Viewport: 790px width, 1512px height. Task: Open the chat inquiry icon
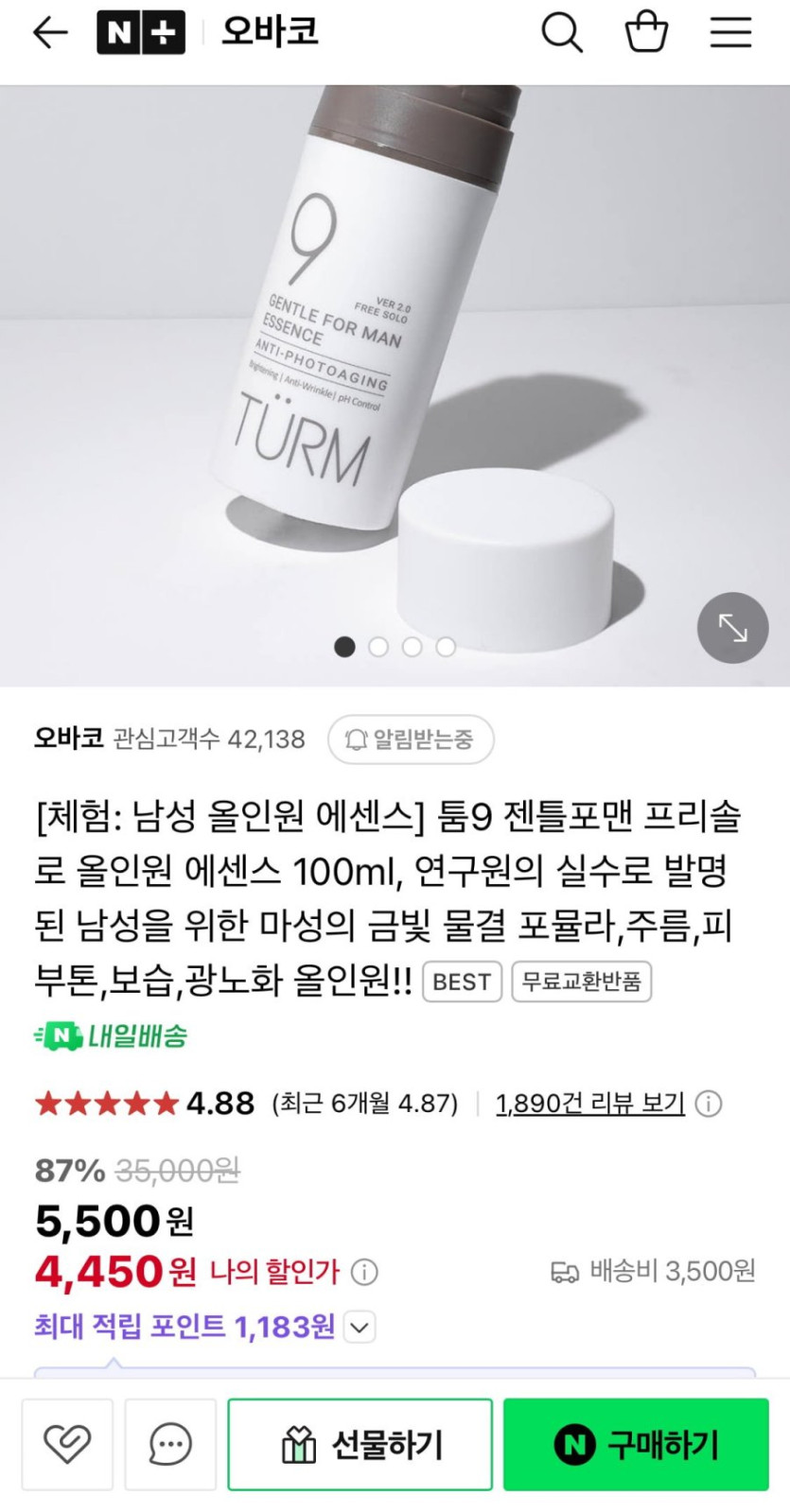[170, 1444]
